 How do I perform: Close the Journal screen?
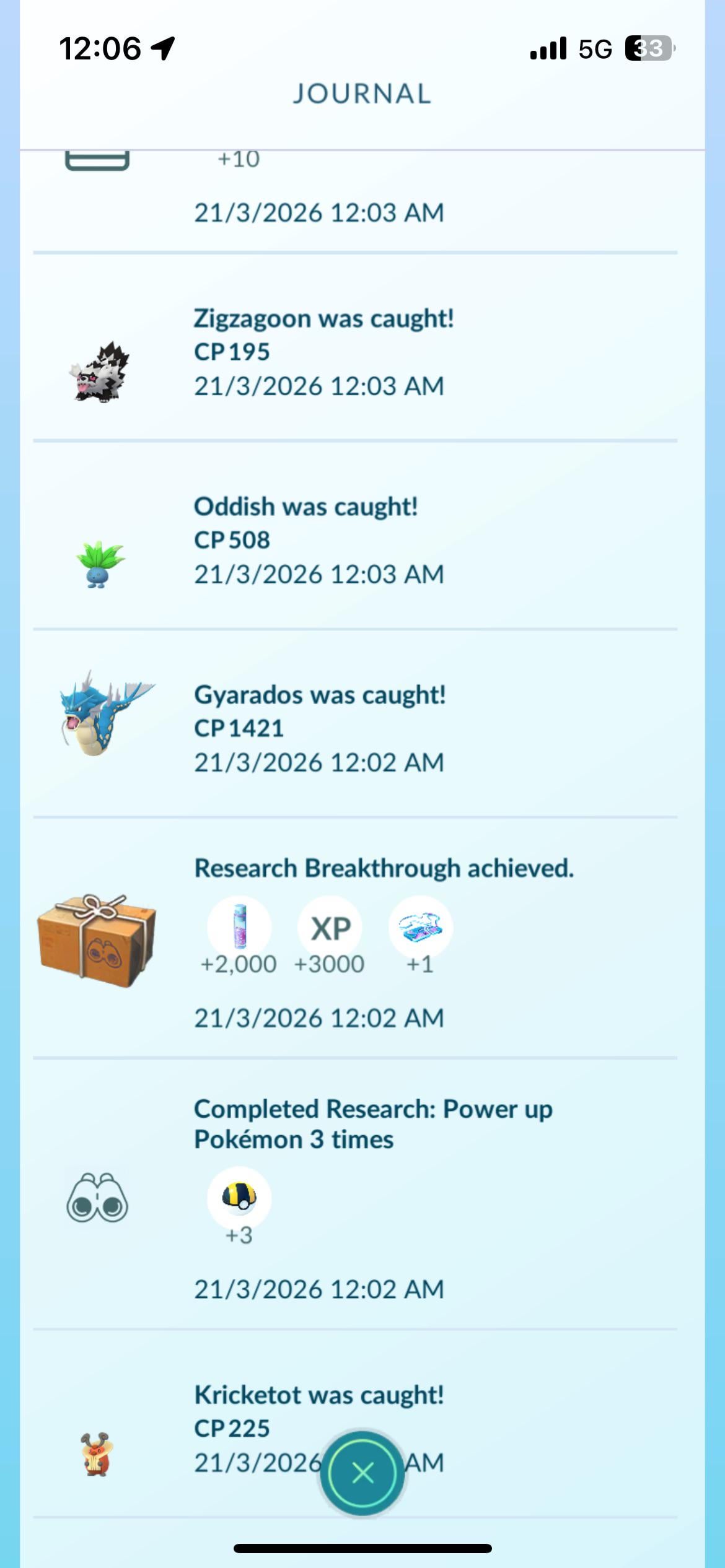coord(362,1473)
